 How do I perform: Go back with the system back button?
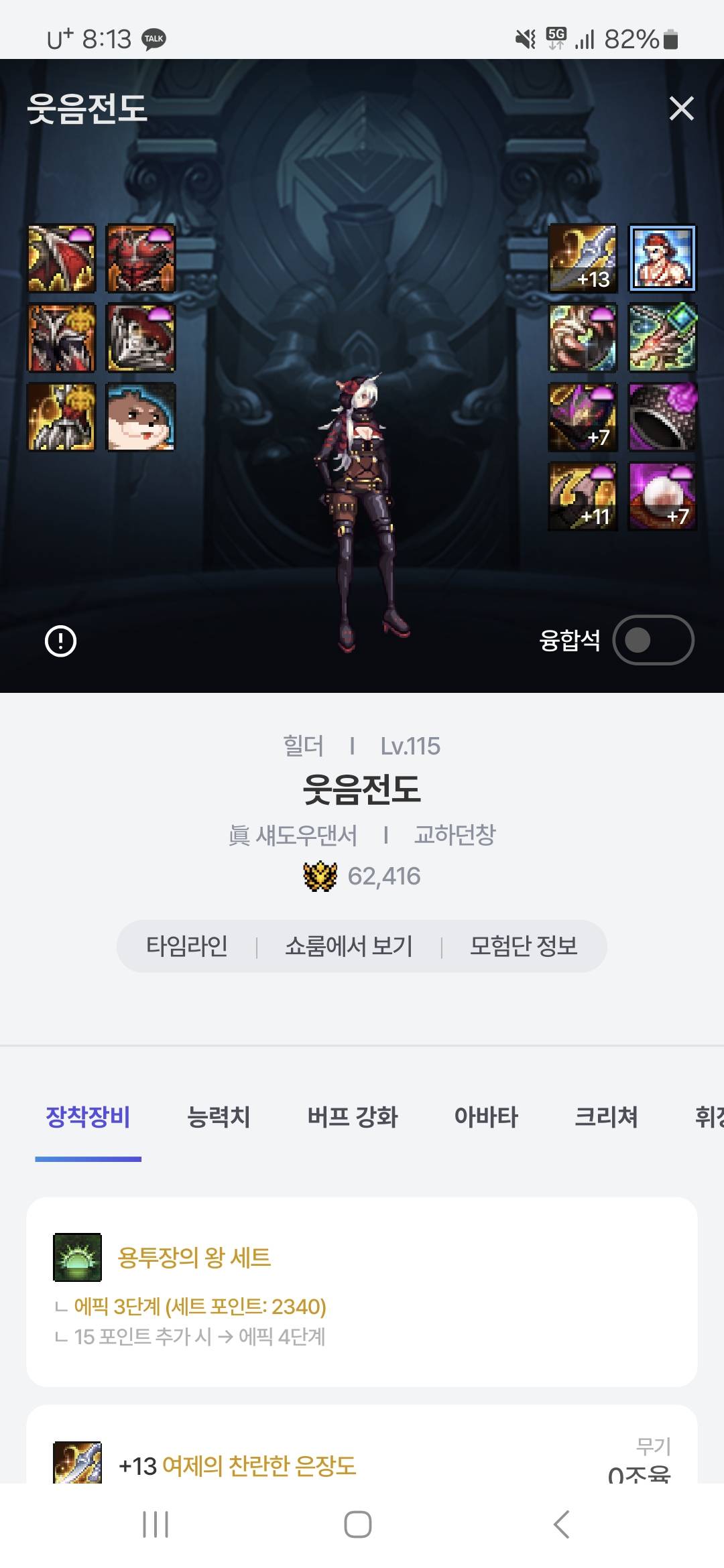click(562, 1524)
